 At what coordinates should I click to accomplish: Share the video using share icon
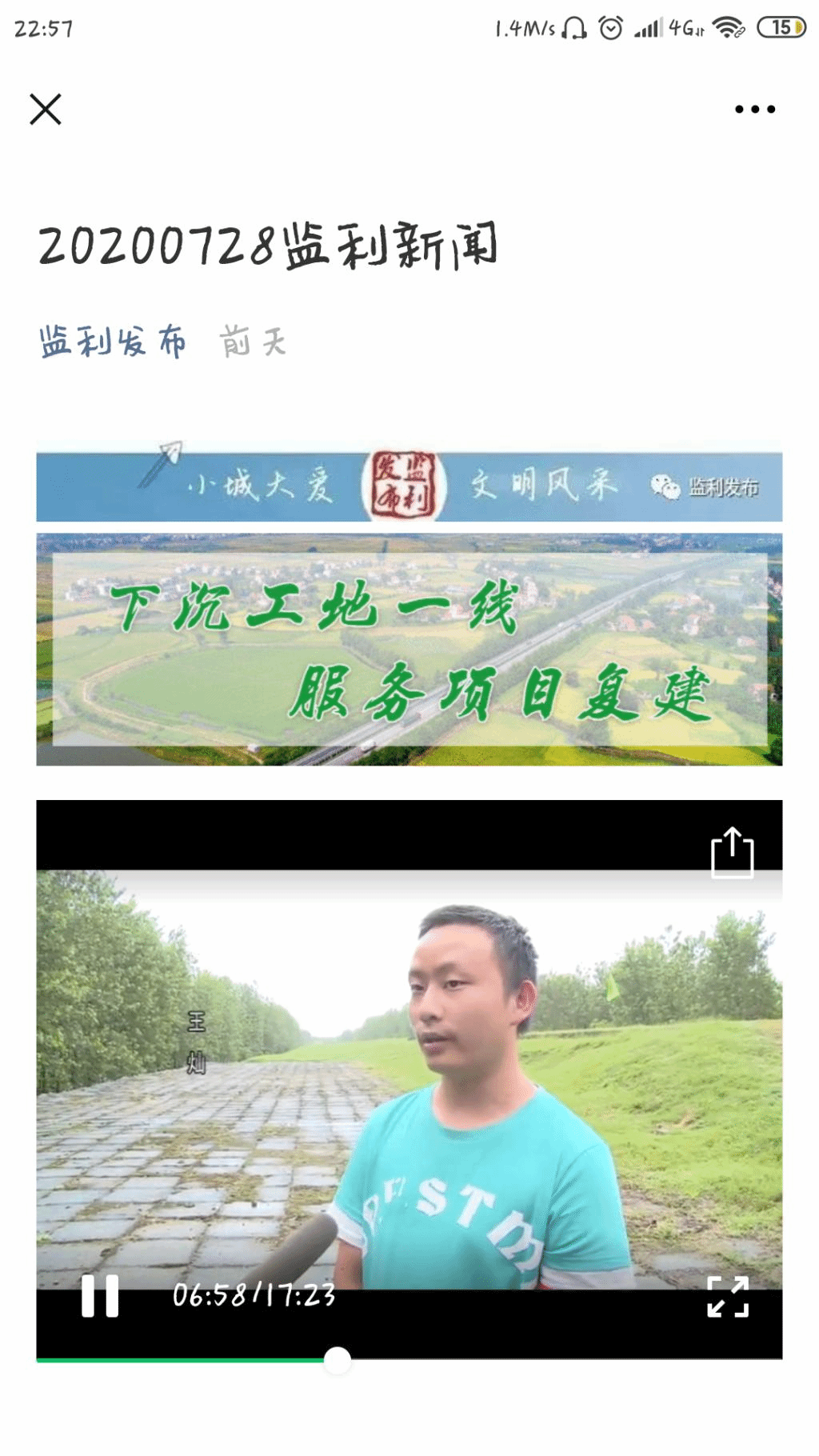coord(732,853)
